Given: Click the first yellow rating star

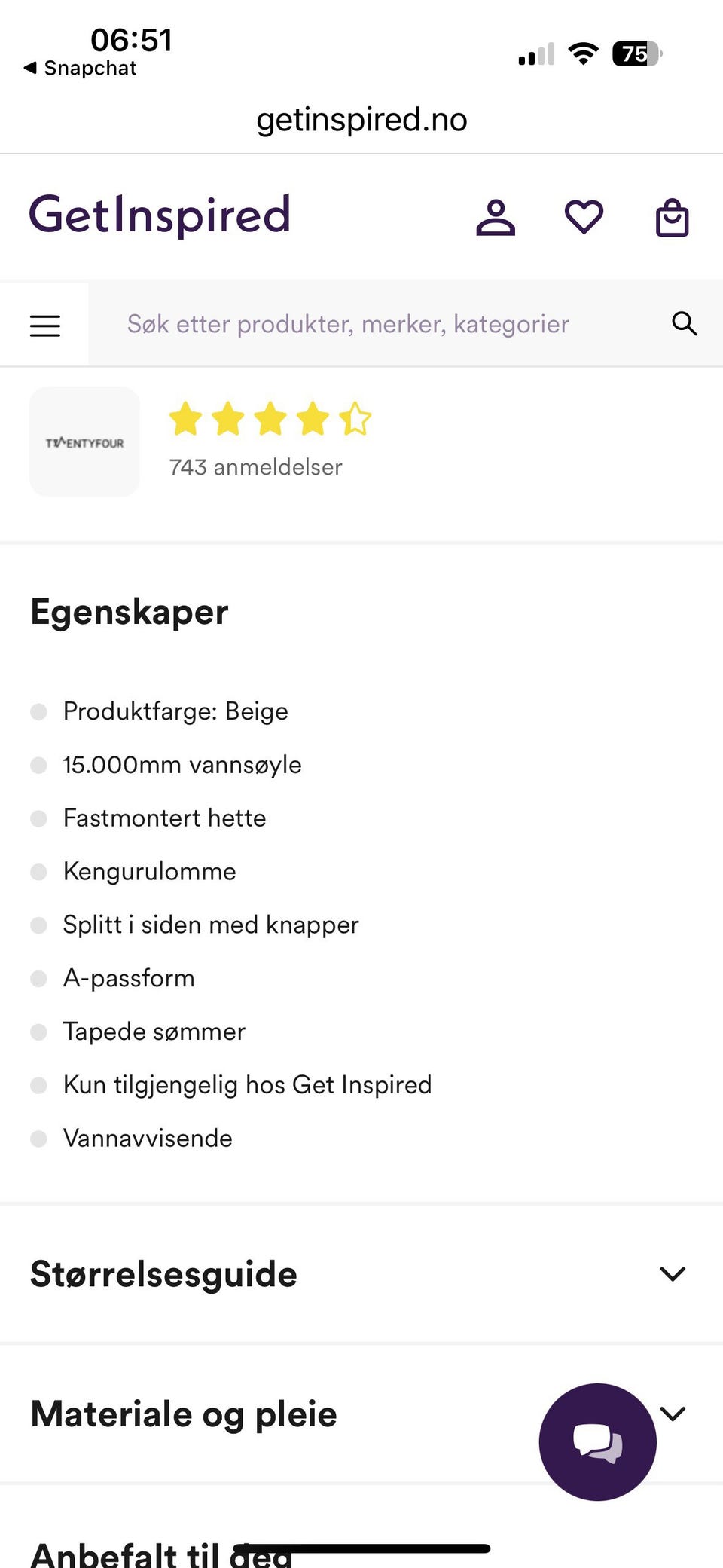Looking at the screenshot, I should click(x=186, y=420).
